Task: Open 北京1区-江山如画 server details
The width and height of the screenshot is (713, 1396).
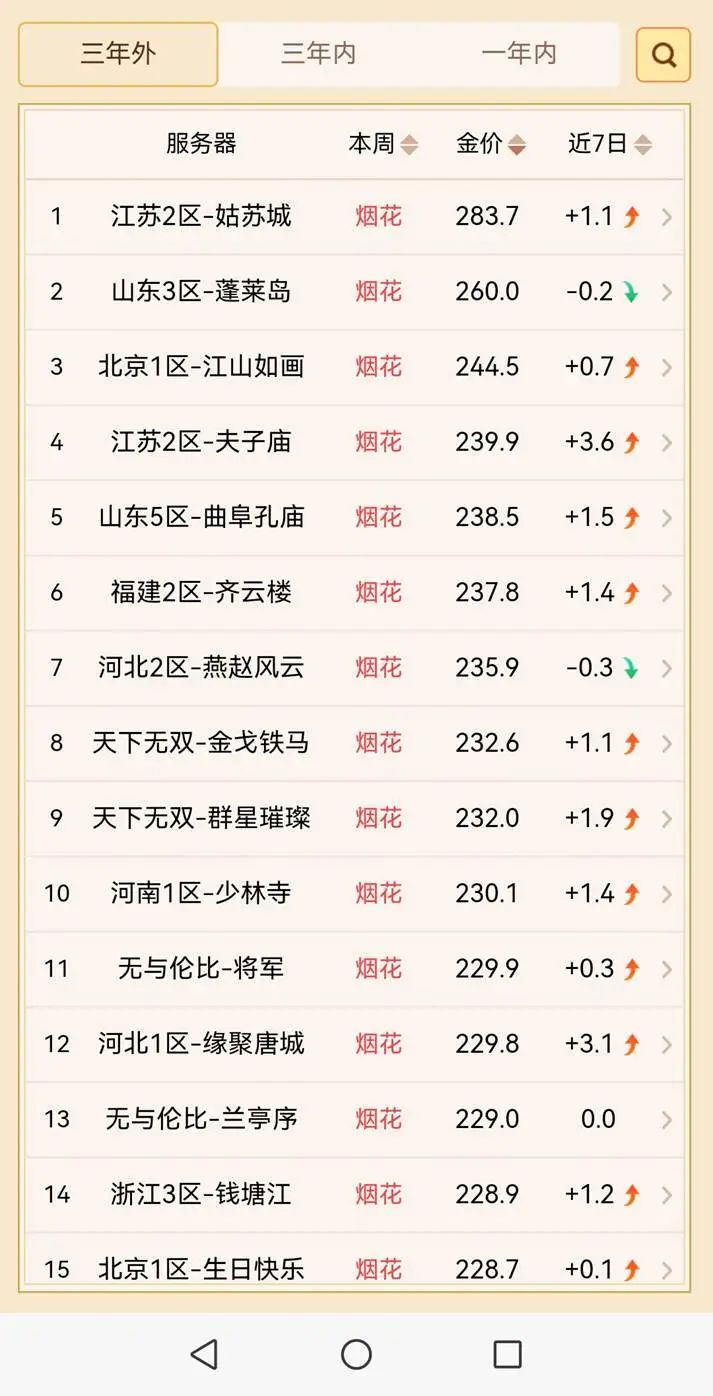Action: click(x=355, y=367)
